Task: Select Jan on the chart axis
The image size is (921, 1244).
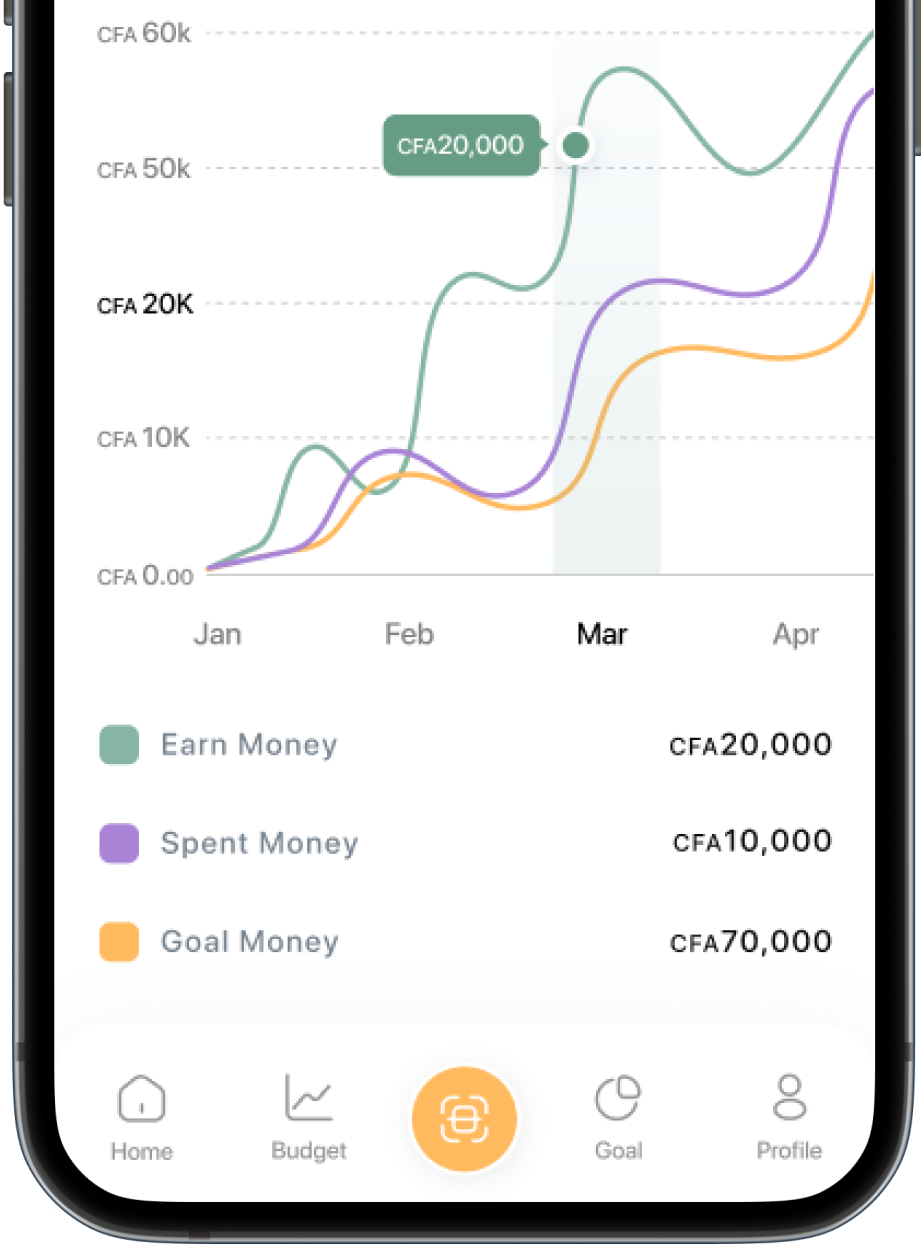Action: (217, 634)
